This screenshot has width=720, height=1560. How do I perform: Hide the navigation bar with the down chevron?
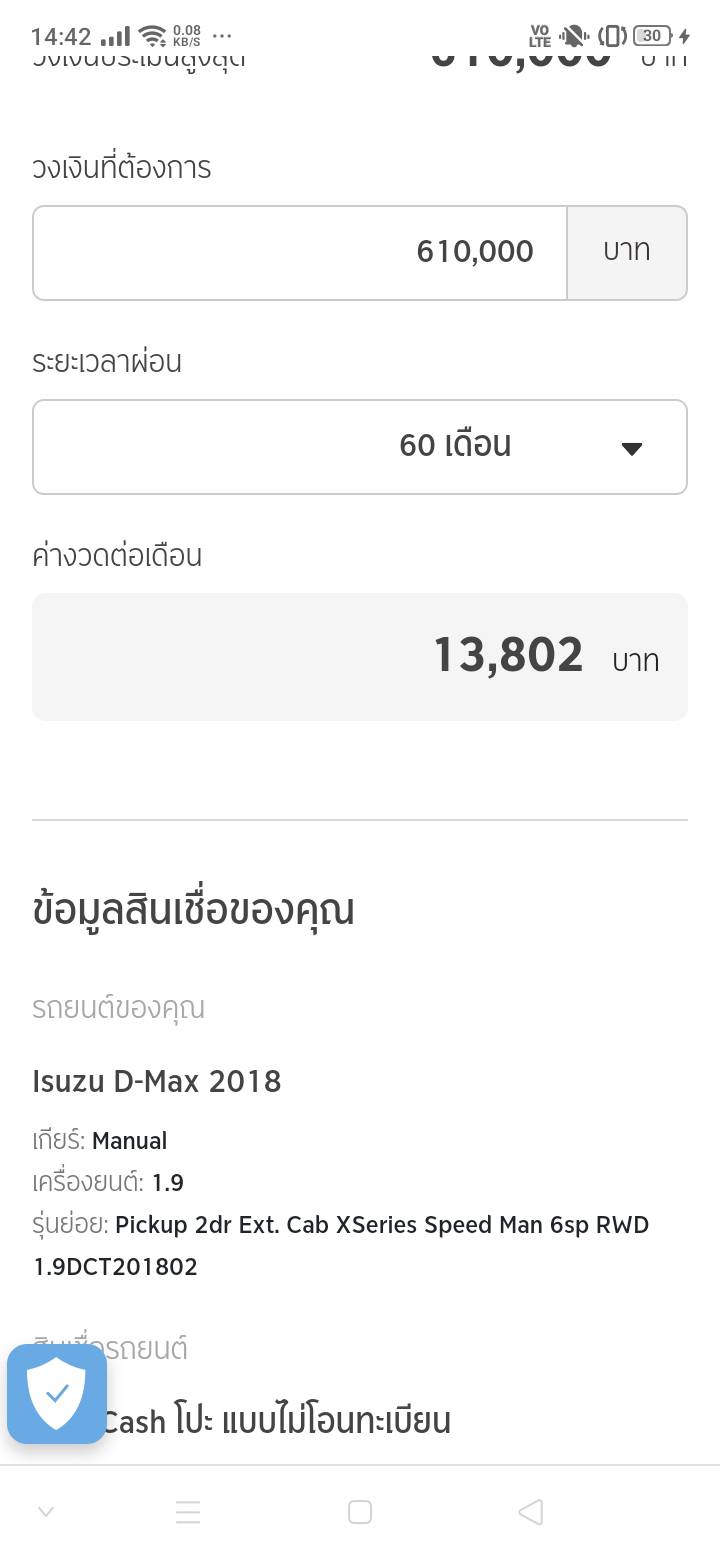[x=46, y=1512]
